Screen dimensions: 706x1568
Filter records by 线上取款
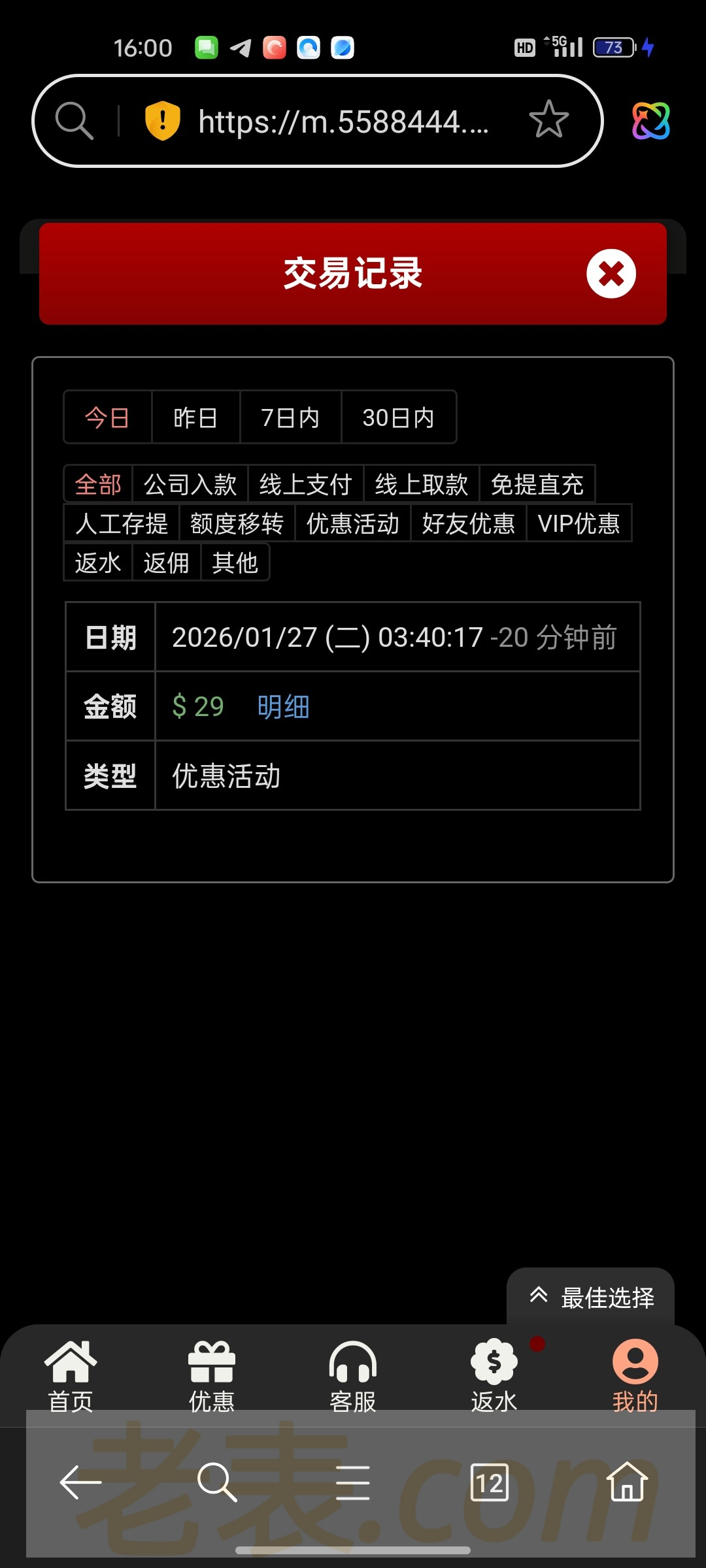pos(421,485)
